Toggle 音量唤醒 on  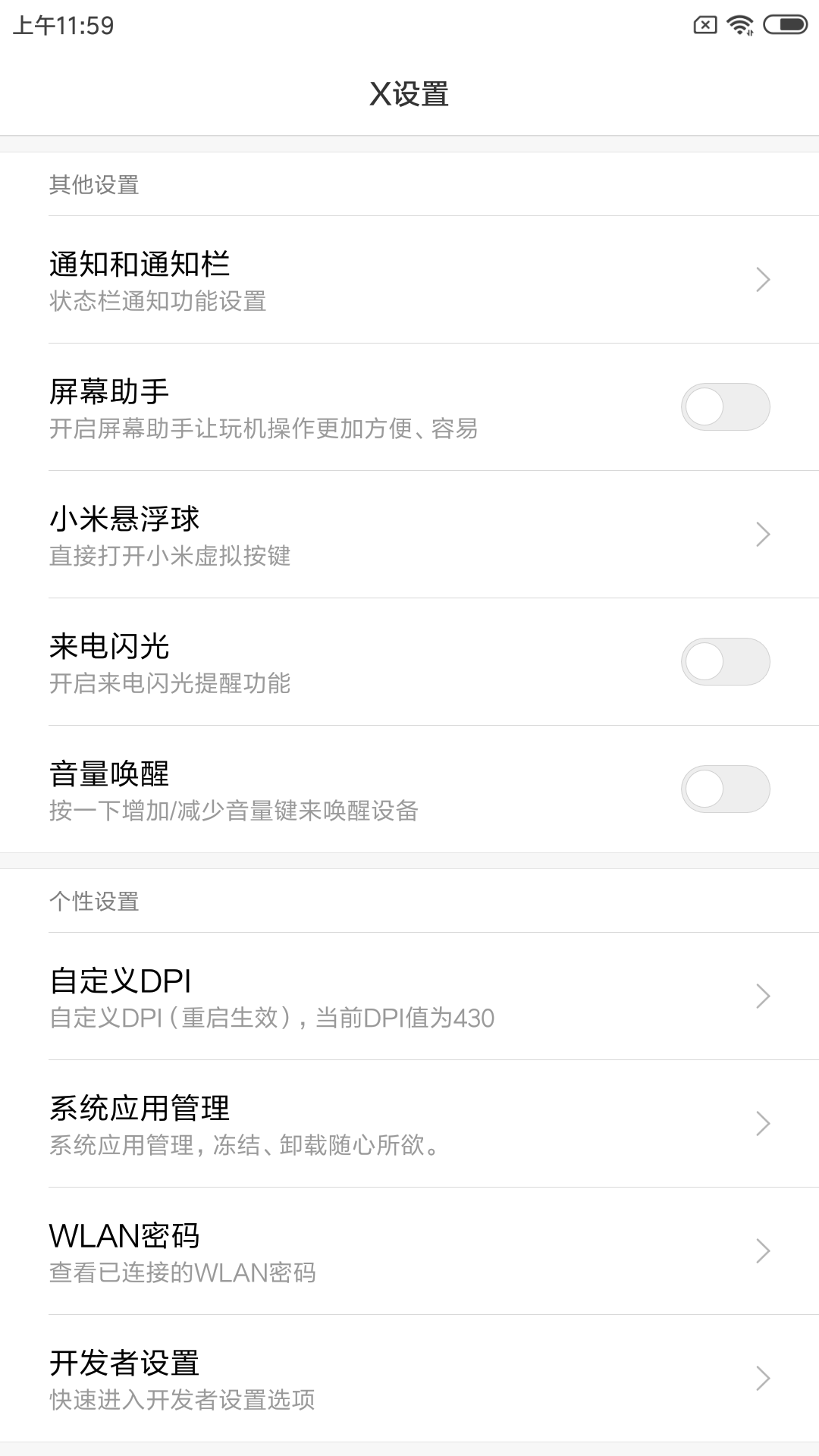pos(725,789)
